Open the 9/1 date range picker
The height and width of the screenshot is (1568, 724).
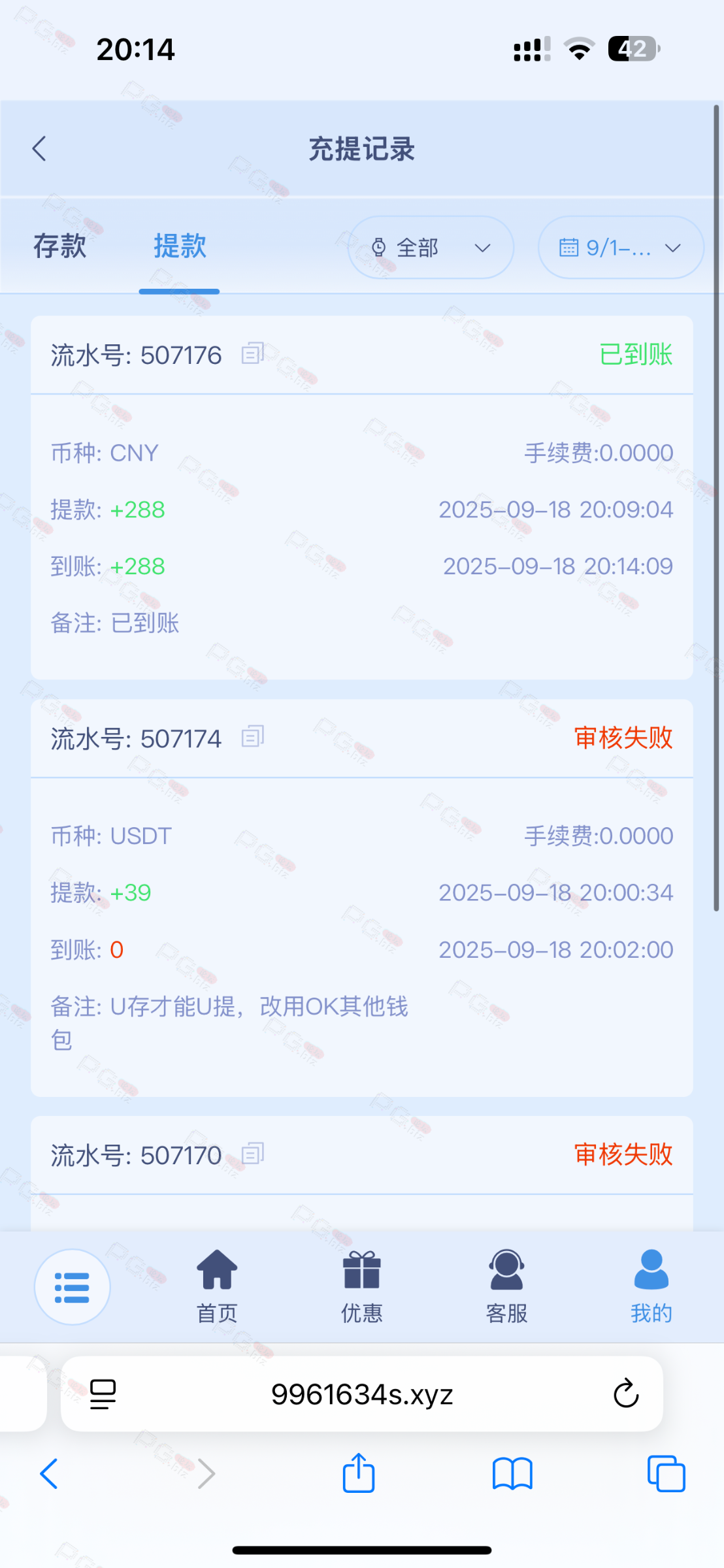620,248
